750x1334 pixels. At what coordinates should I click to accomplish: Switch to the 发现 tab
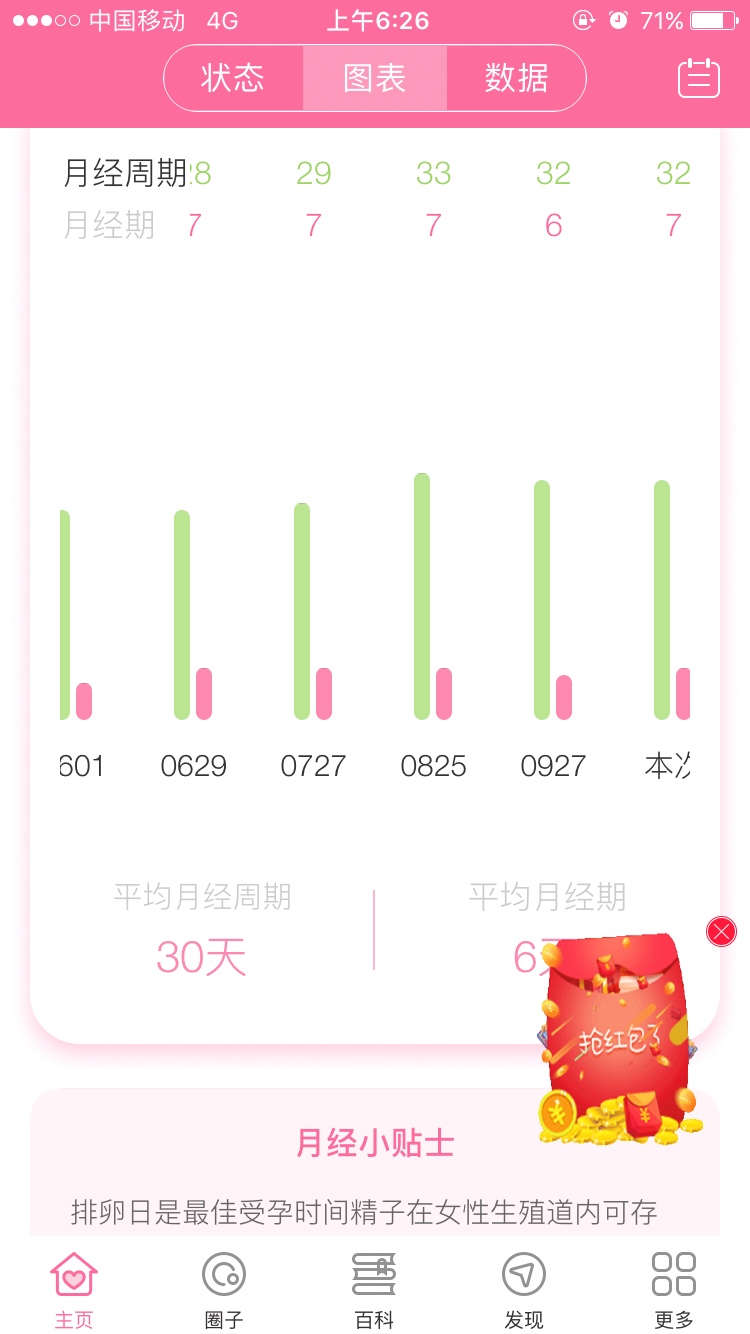524,1289
